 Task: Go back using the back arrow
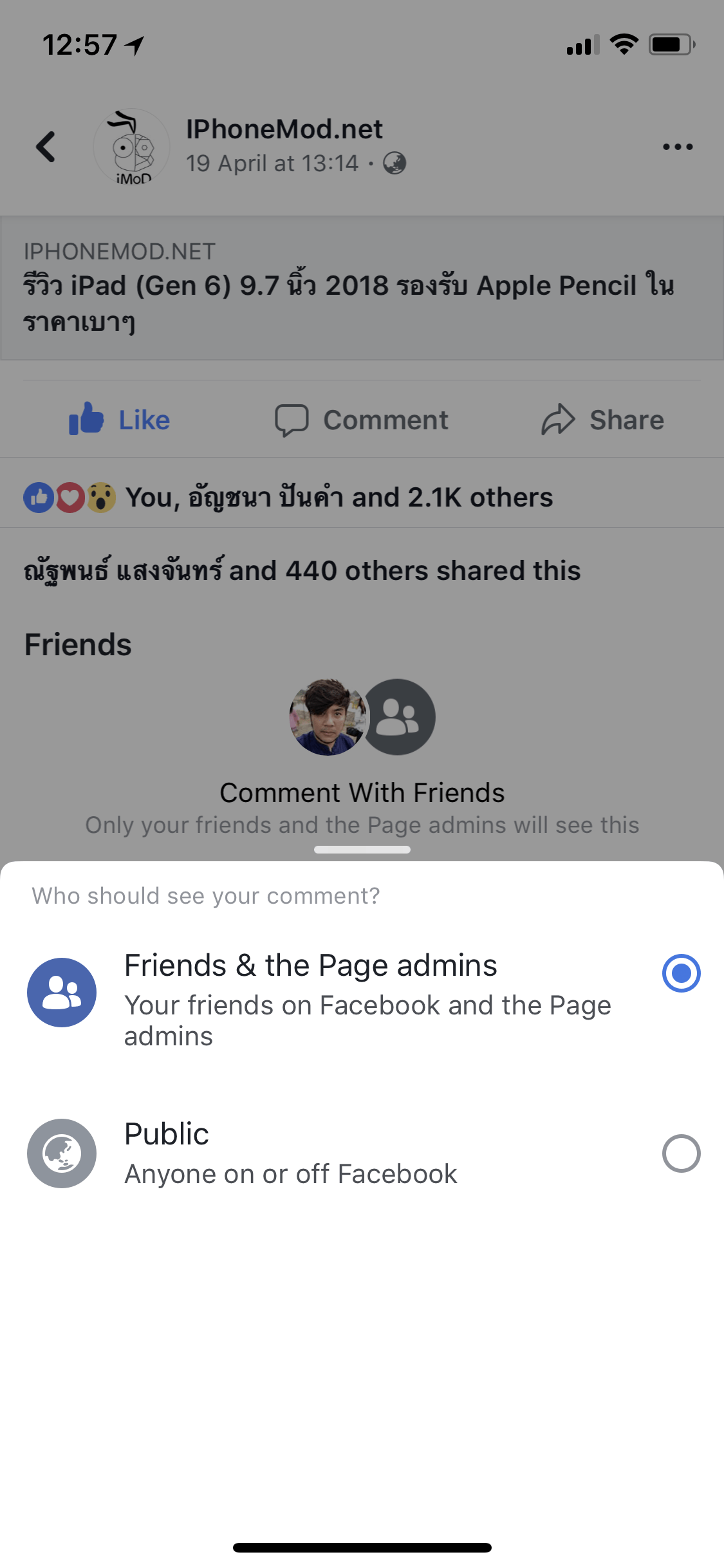46,147
